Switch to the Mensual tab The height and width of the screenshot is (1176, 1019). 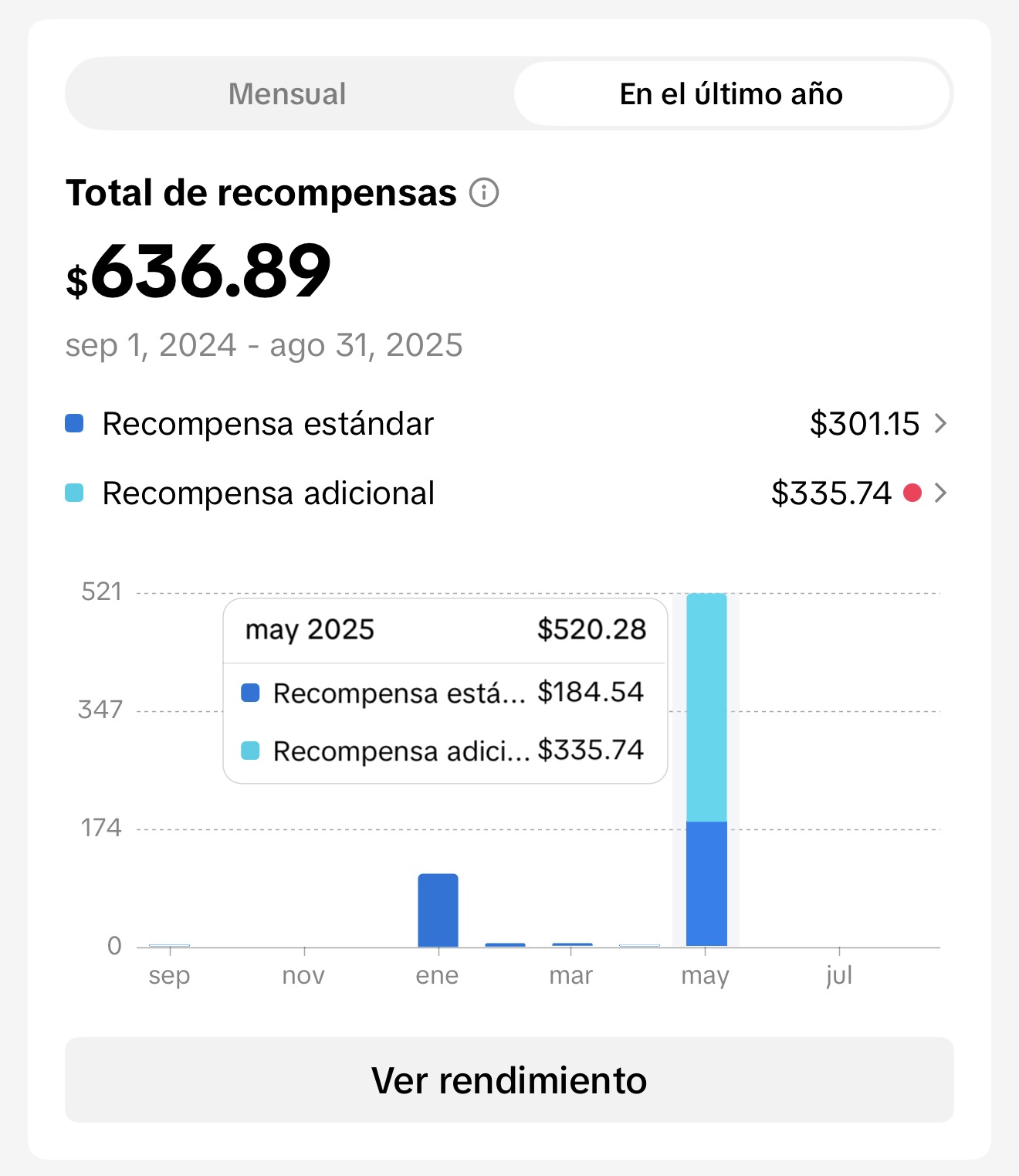(286, 93)
